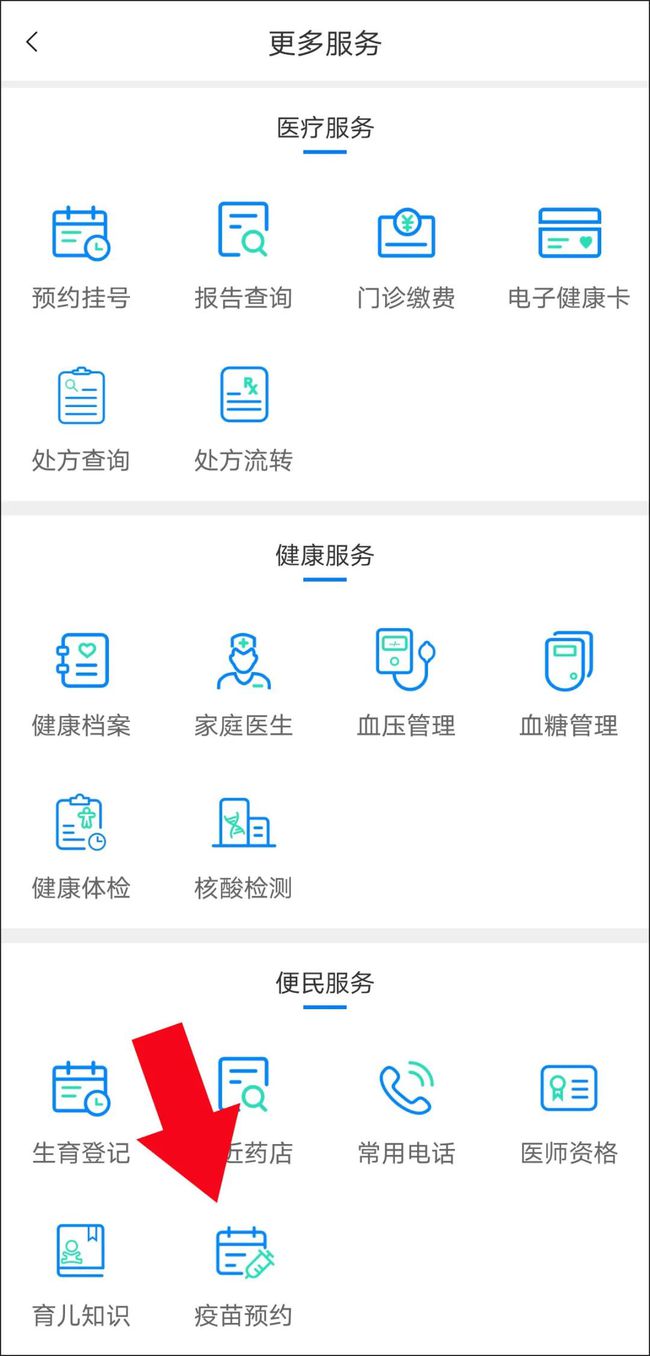Open 血糖管理

point(569,660)
